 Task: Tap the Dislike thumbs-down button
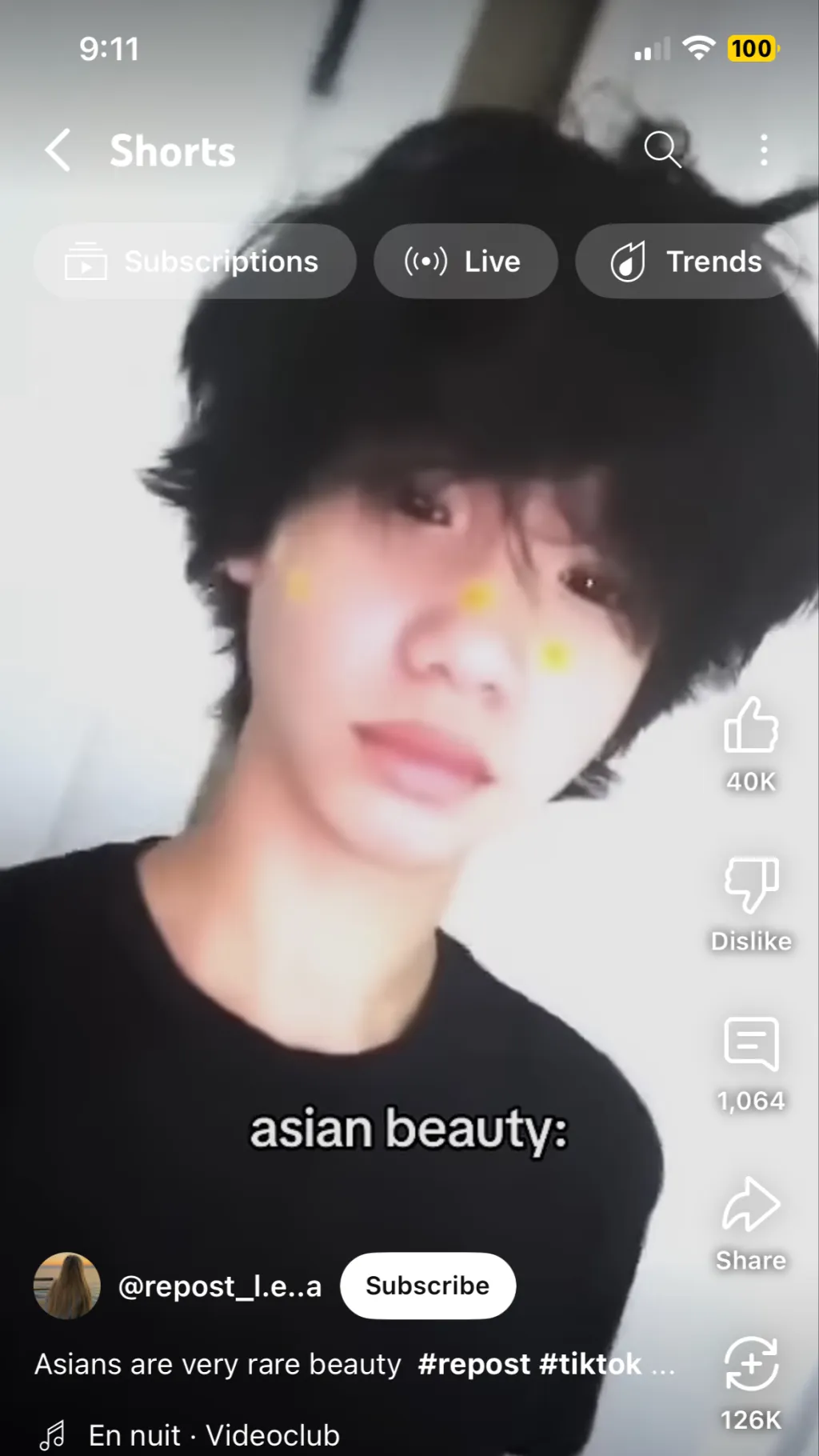(750, 885)
